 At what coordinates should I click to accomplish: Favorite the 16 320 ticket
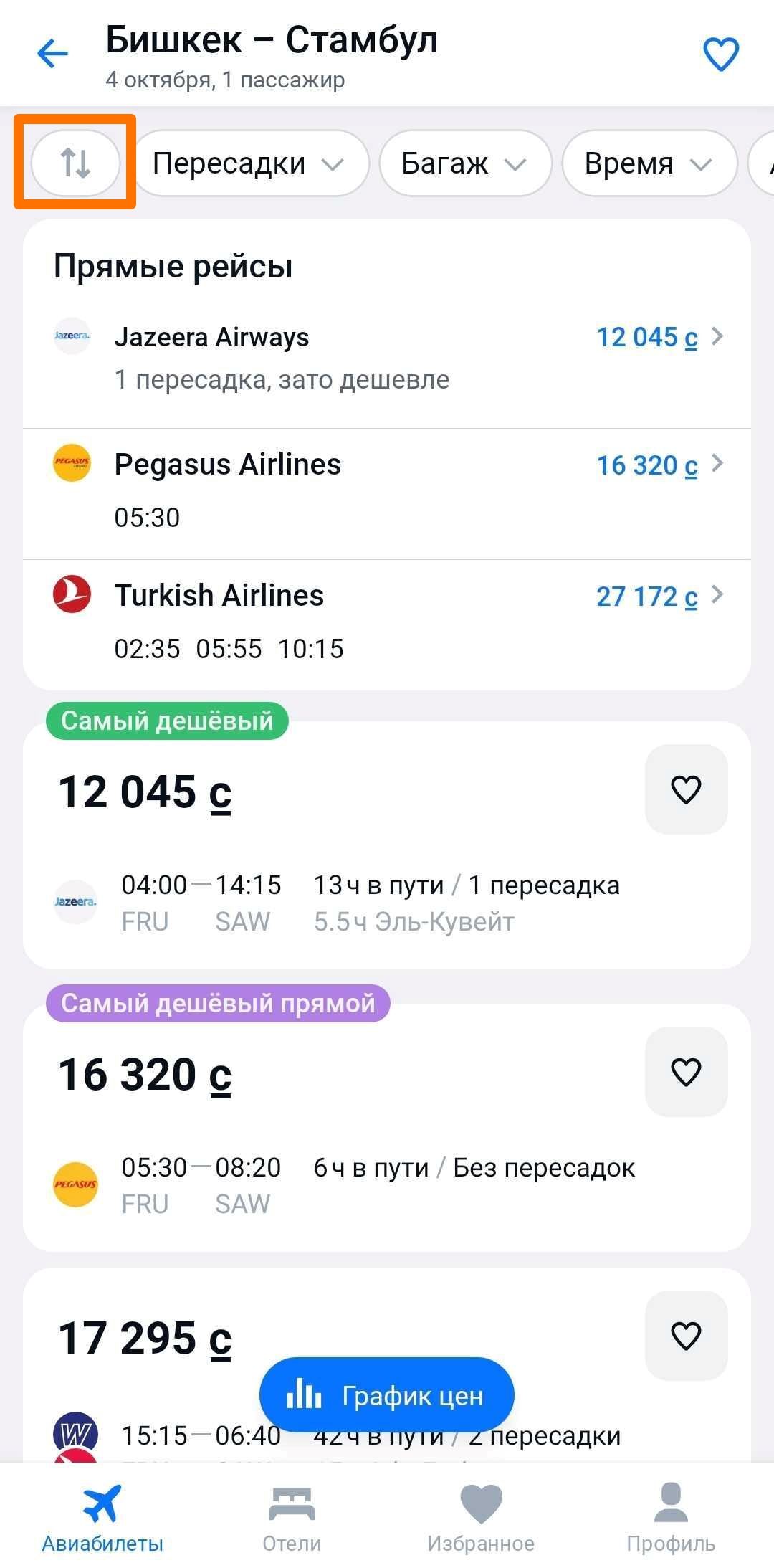(x=686, y=1072)
